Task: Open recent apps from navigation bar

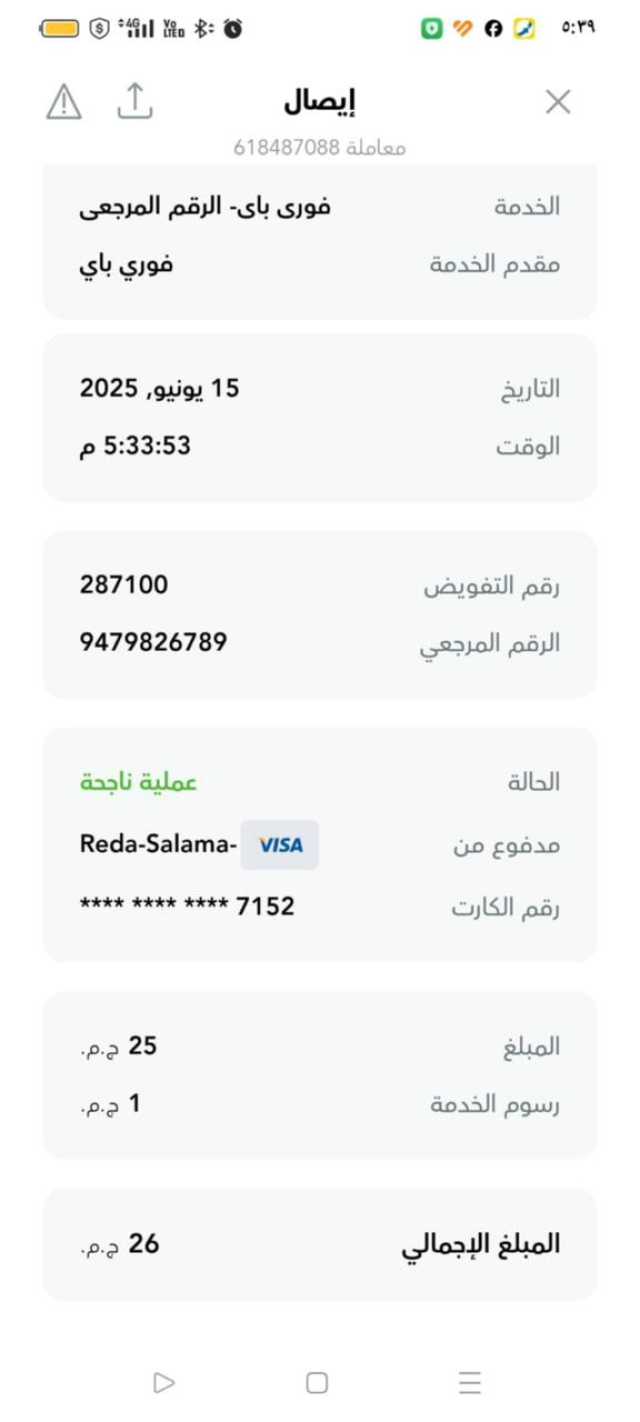Action: click(470, 1383)
